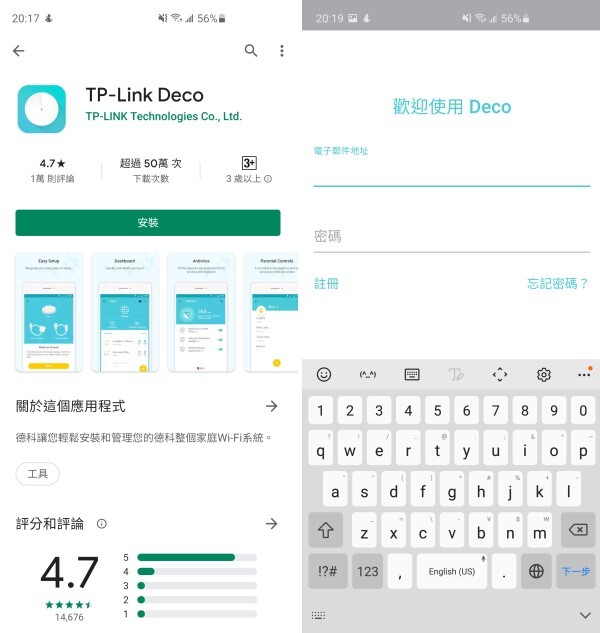Tap 忘記密碼？ to reset password
The height and width of the screenshot is (633, 600).
point(558,284)
